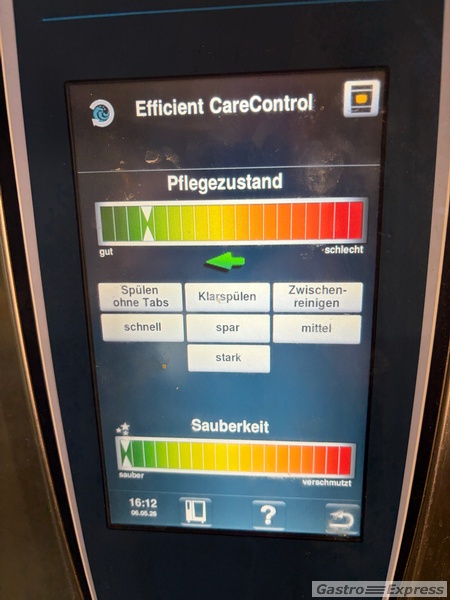Choose the mittel cleaning level
This screenshot has height=600, width=450.
[316, 329]
